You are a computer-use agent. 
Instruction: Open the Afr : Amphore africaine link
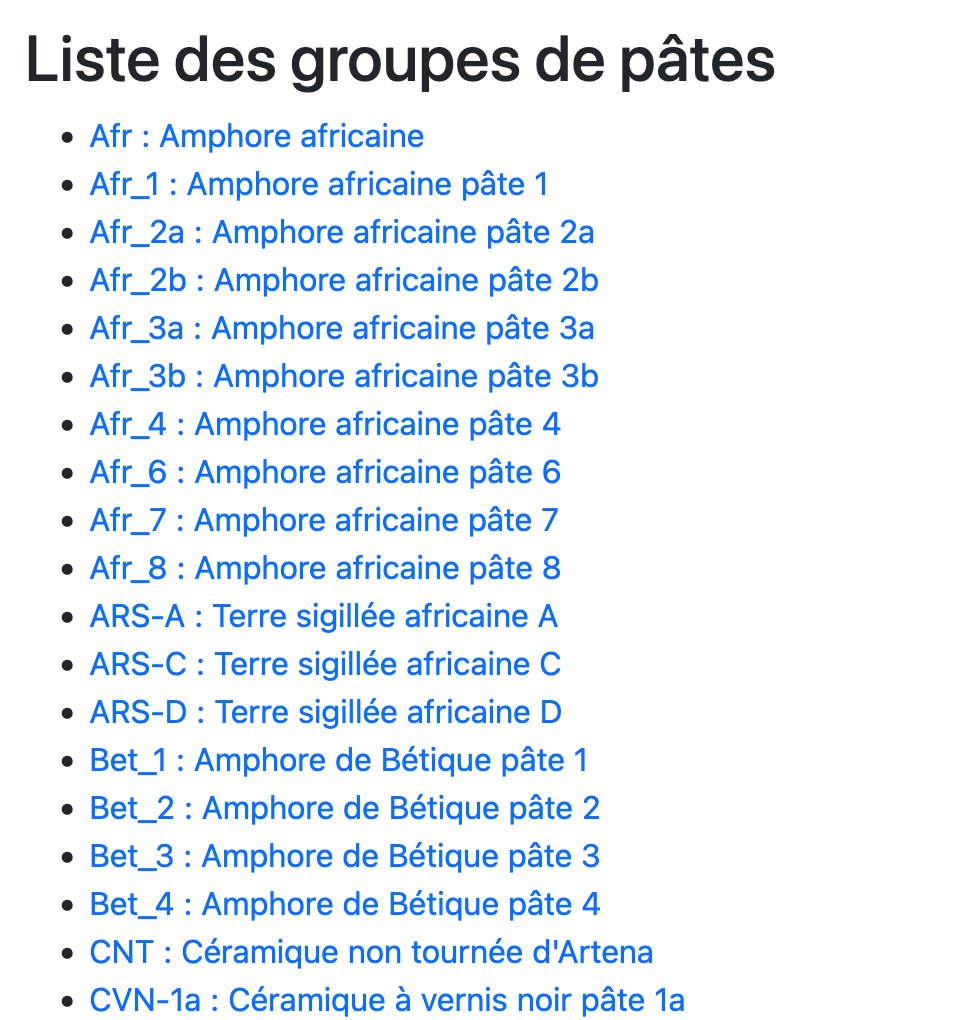click(x=257, y=136)
